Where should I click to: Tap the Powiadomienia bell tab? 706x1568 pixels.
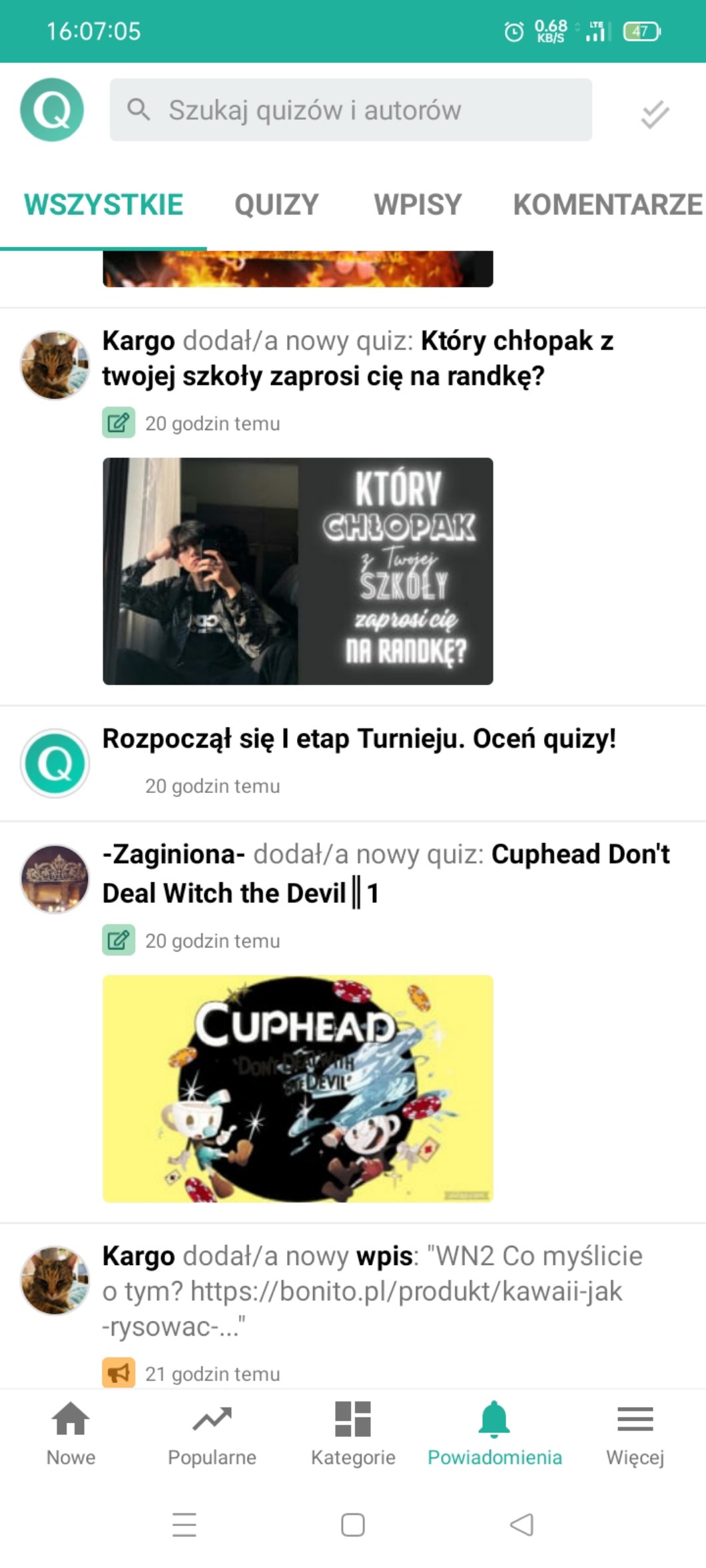pyautogui.click(x=494, y=1433)
